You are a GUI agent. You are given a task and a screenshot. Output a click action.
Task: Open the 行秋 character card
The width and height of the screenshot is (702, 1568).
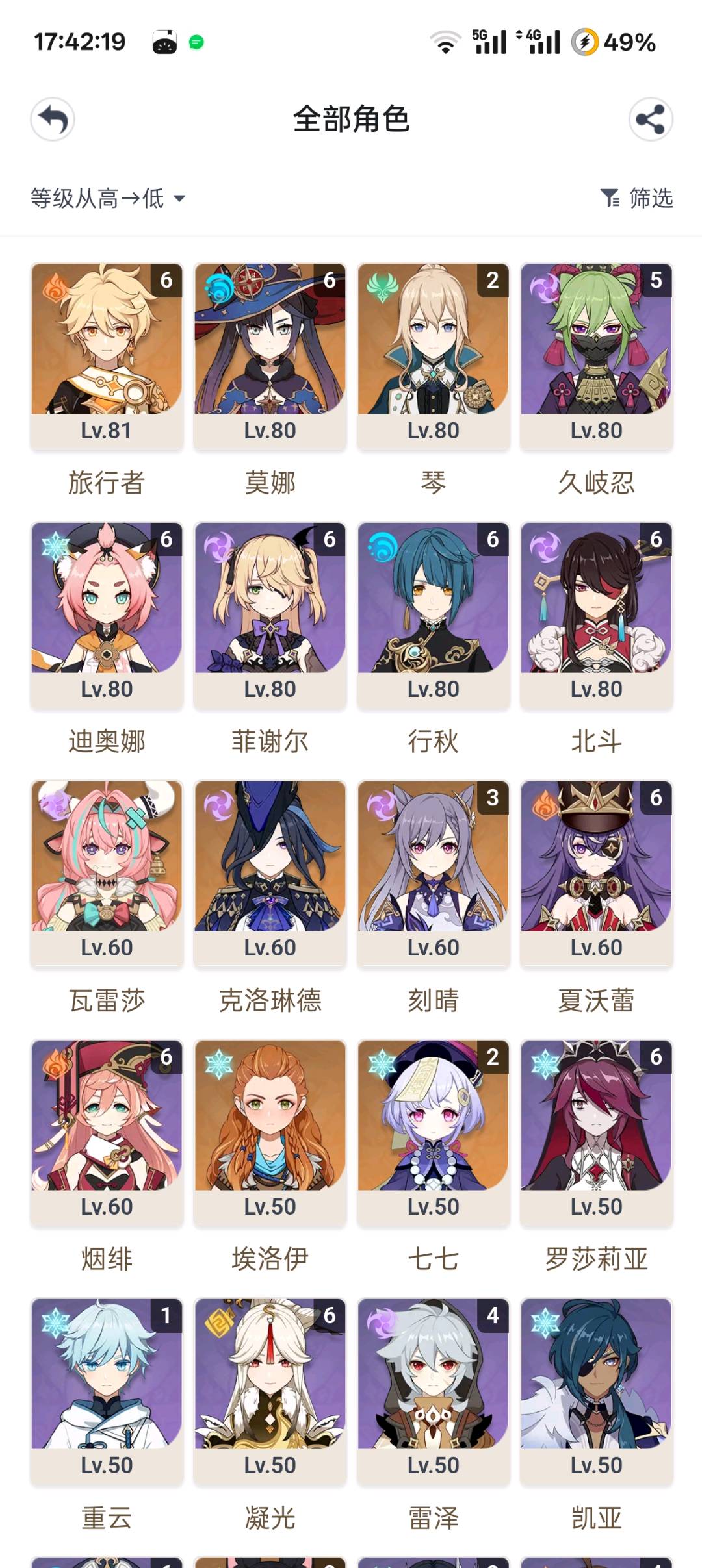click(x=433, y=613)
